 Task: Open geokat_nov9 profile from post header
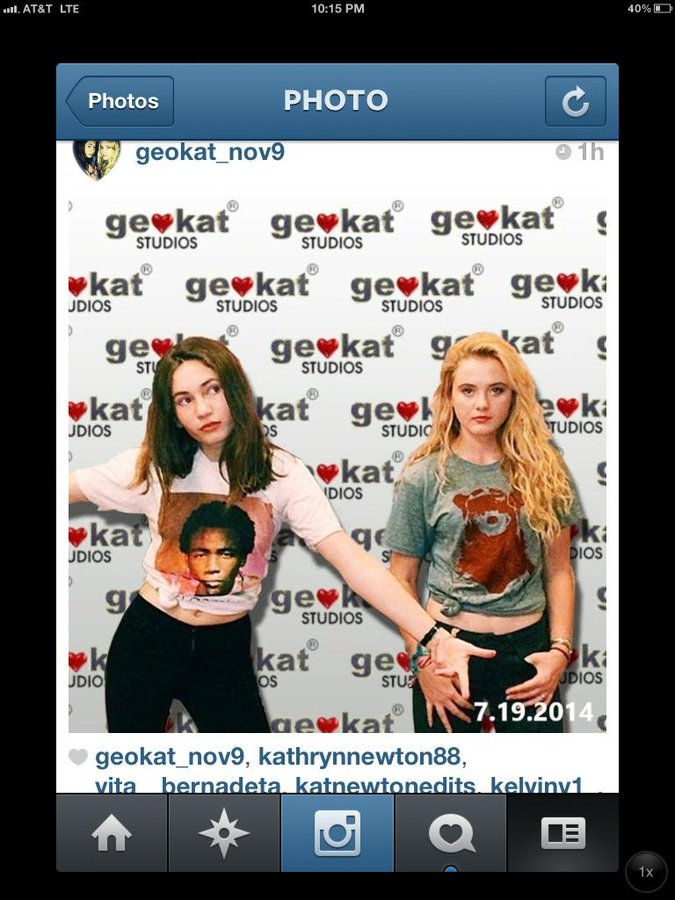tap(210, 153)
